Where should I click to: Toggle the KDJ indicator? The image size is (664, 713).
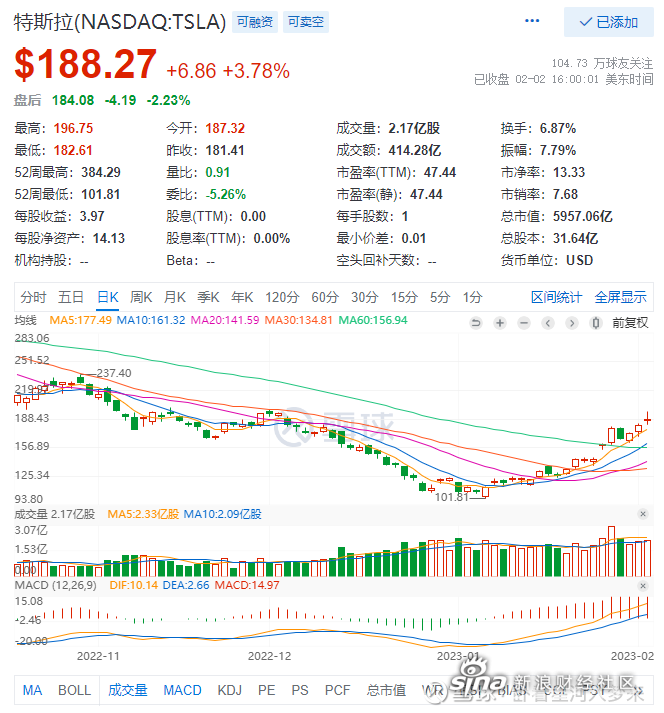pos(229,690)
